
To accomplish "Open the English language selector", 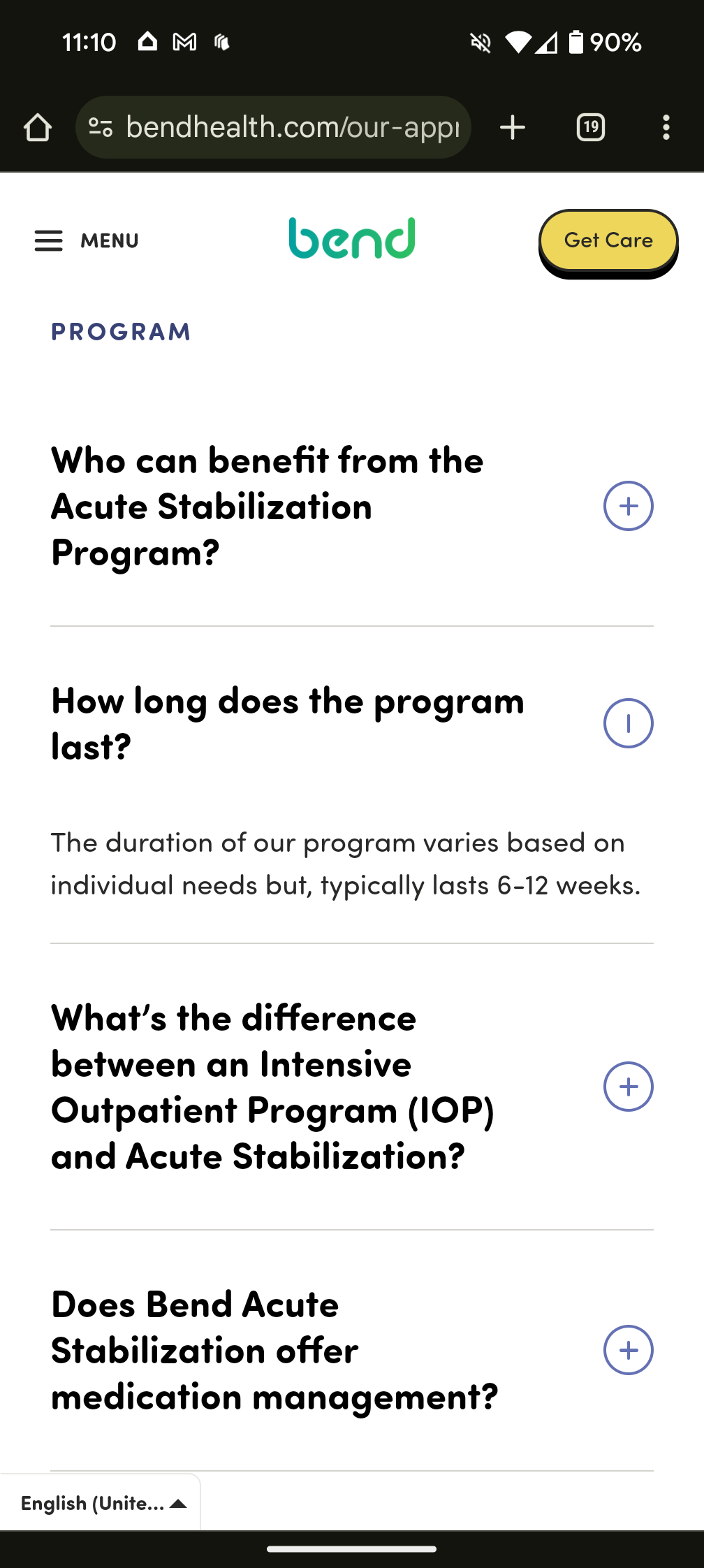I will coord(103,1503).
